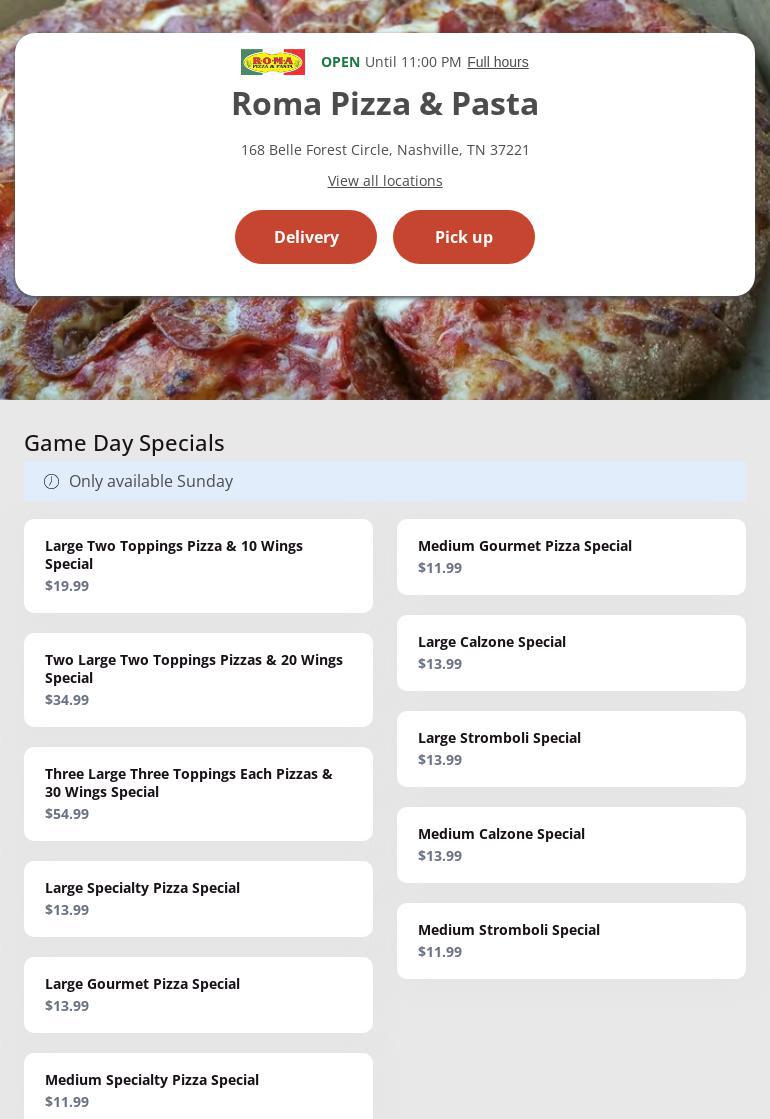Tap the Large Calzone Special card
770x1119 pixels.
click(x=571, y=652)
